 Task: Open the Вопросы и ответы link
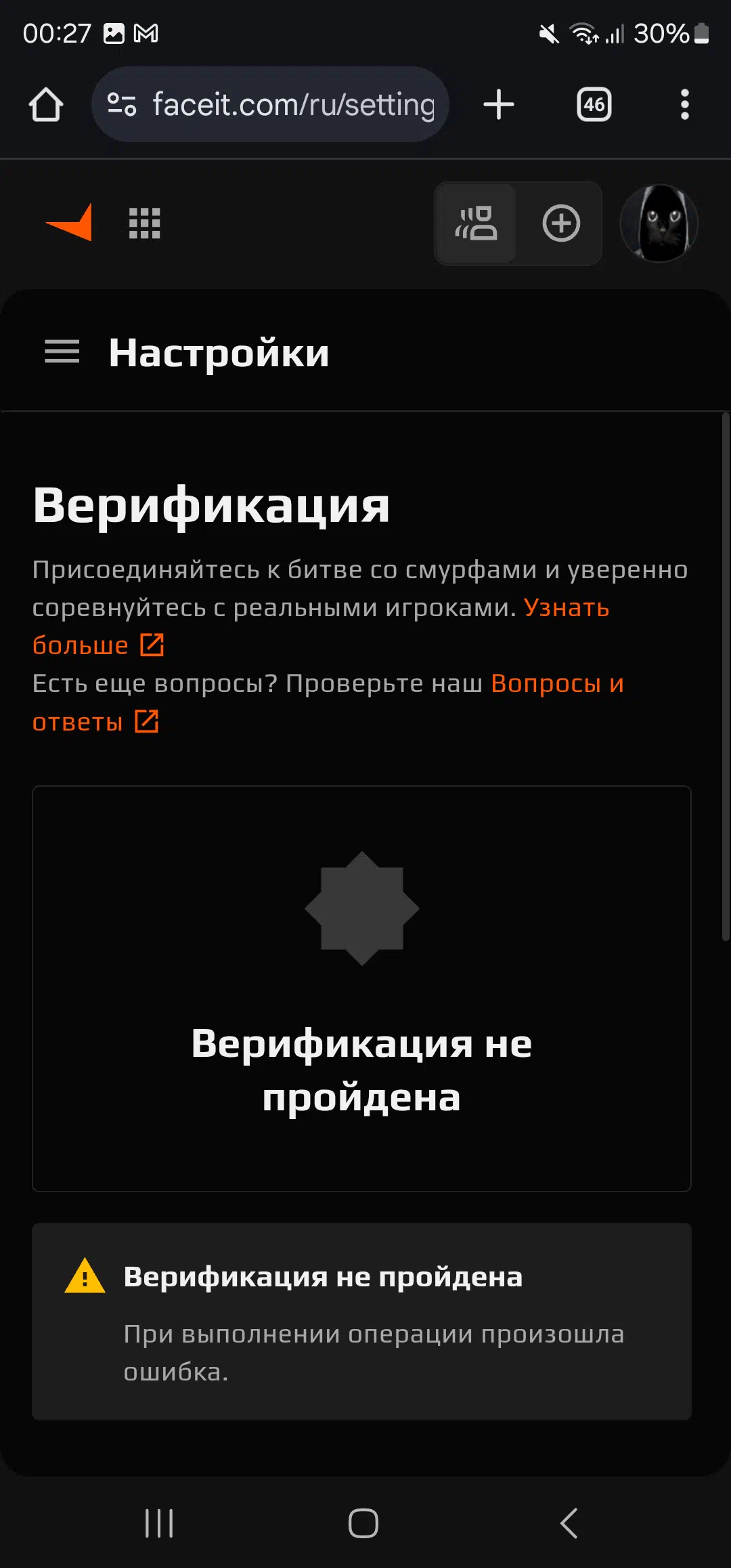pos(328,703)
